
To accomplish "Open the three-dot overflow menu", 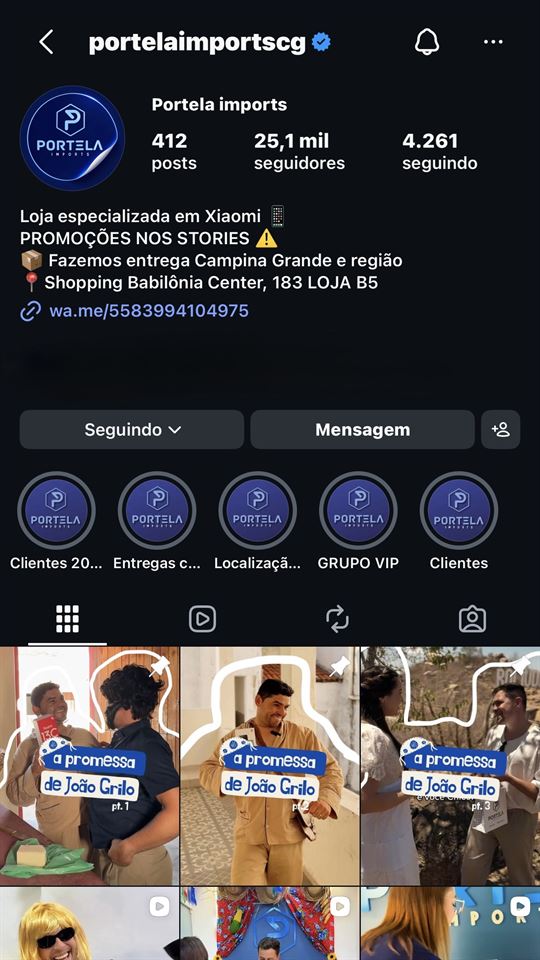I will [493, 42].
